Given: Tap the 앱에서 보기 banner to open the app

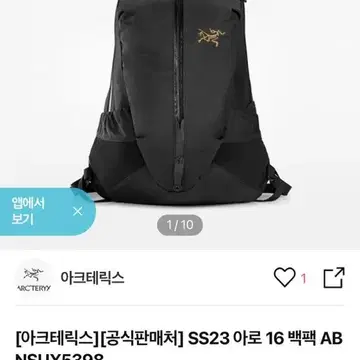Looking at the screenshot, I should coord(28,211).
